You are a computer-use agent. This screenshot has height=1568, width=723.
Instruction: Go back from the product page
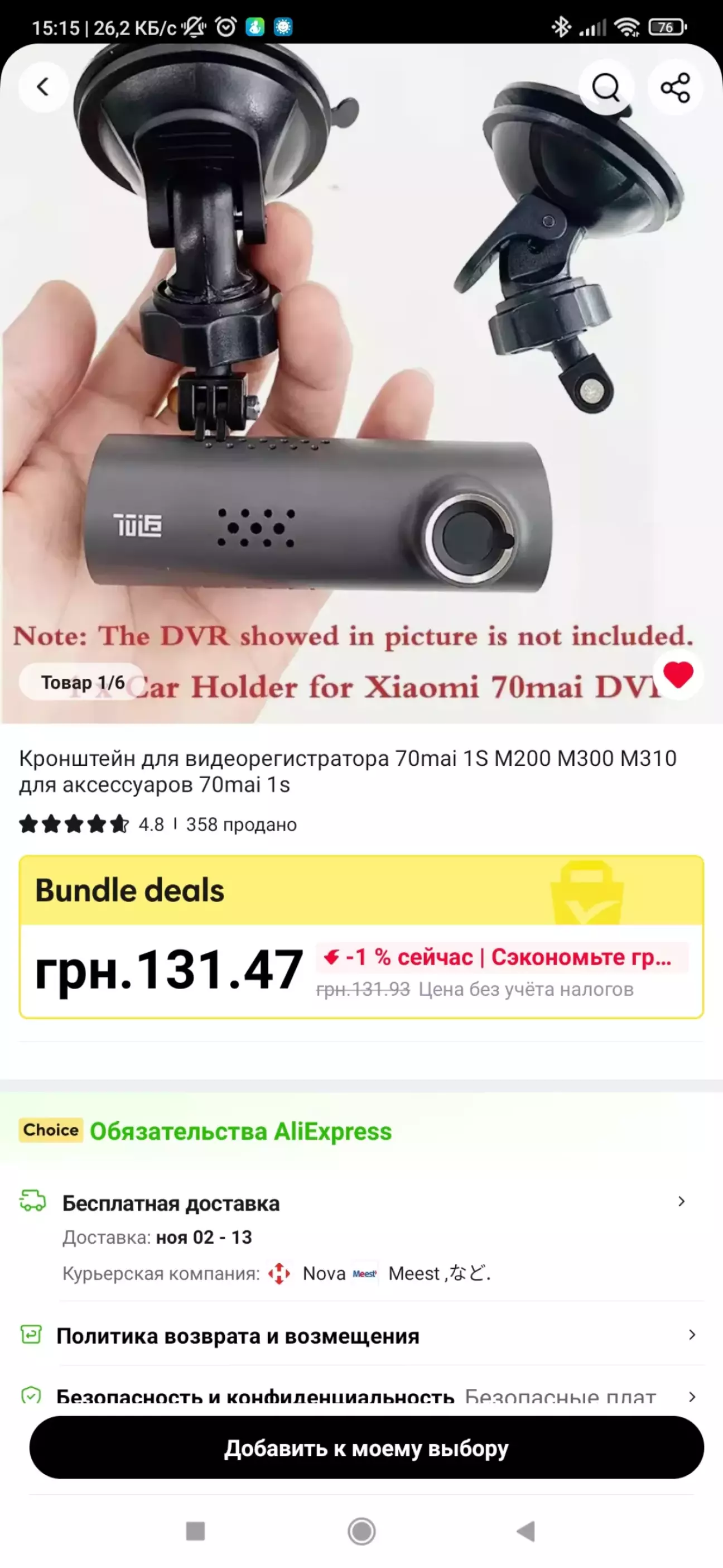click(x=42, y=87)
